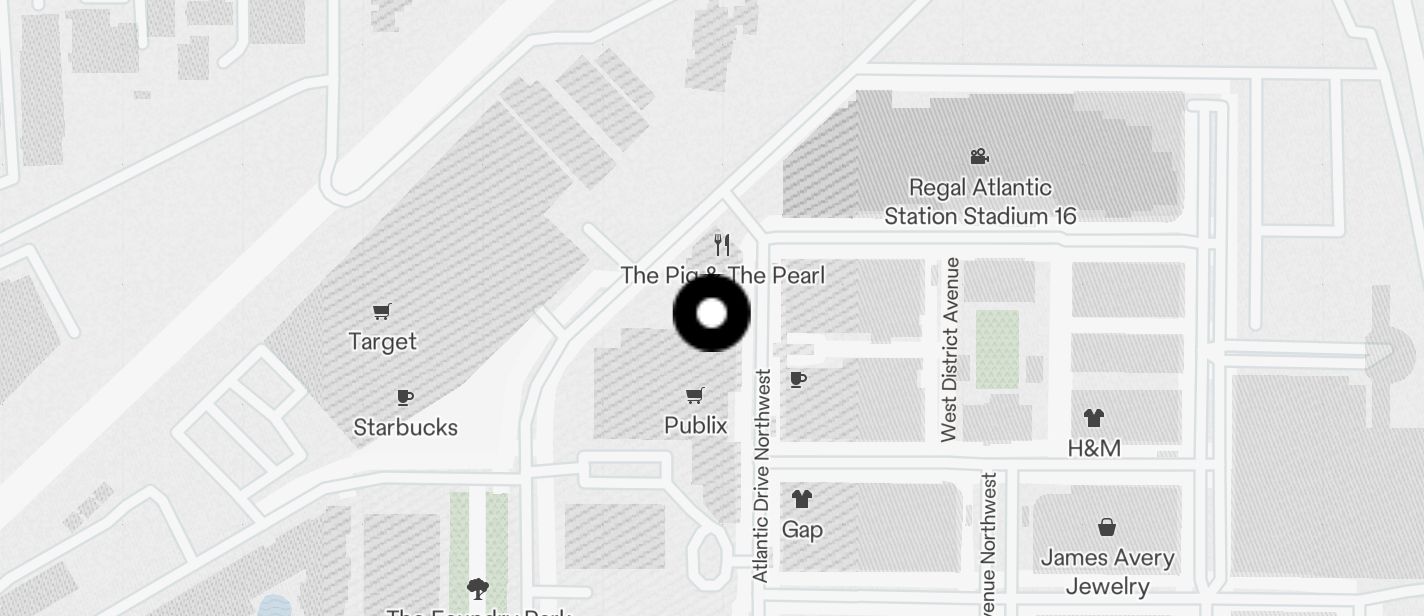Tap the black location pin marker

pos(711,314)
